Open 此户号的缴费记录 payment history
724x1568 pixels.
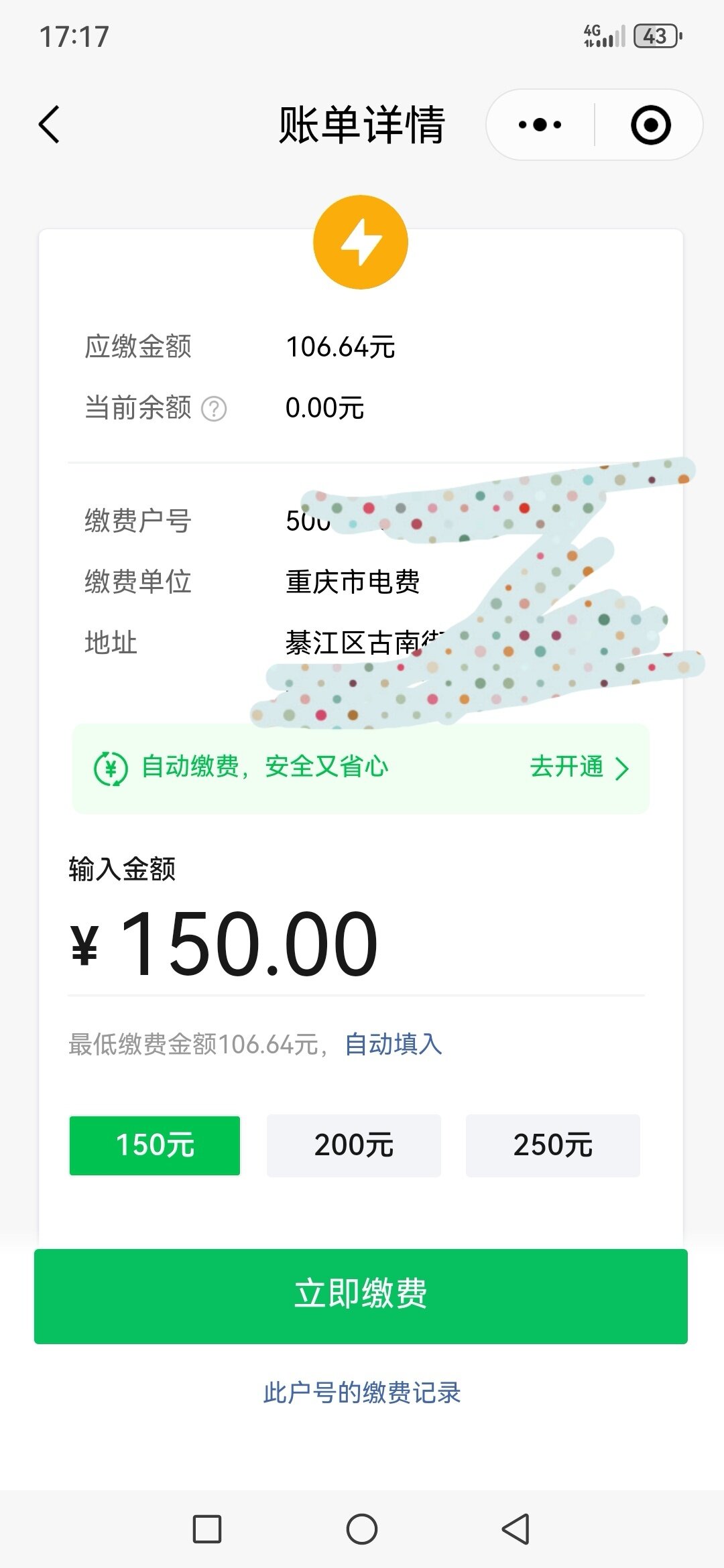coord(362,1392)
